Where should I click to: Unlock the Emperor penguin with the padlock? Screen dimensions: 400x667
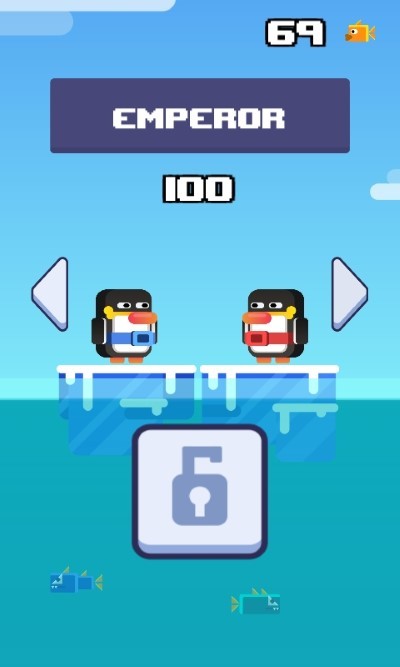click(200, 491)
